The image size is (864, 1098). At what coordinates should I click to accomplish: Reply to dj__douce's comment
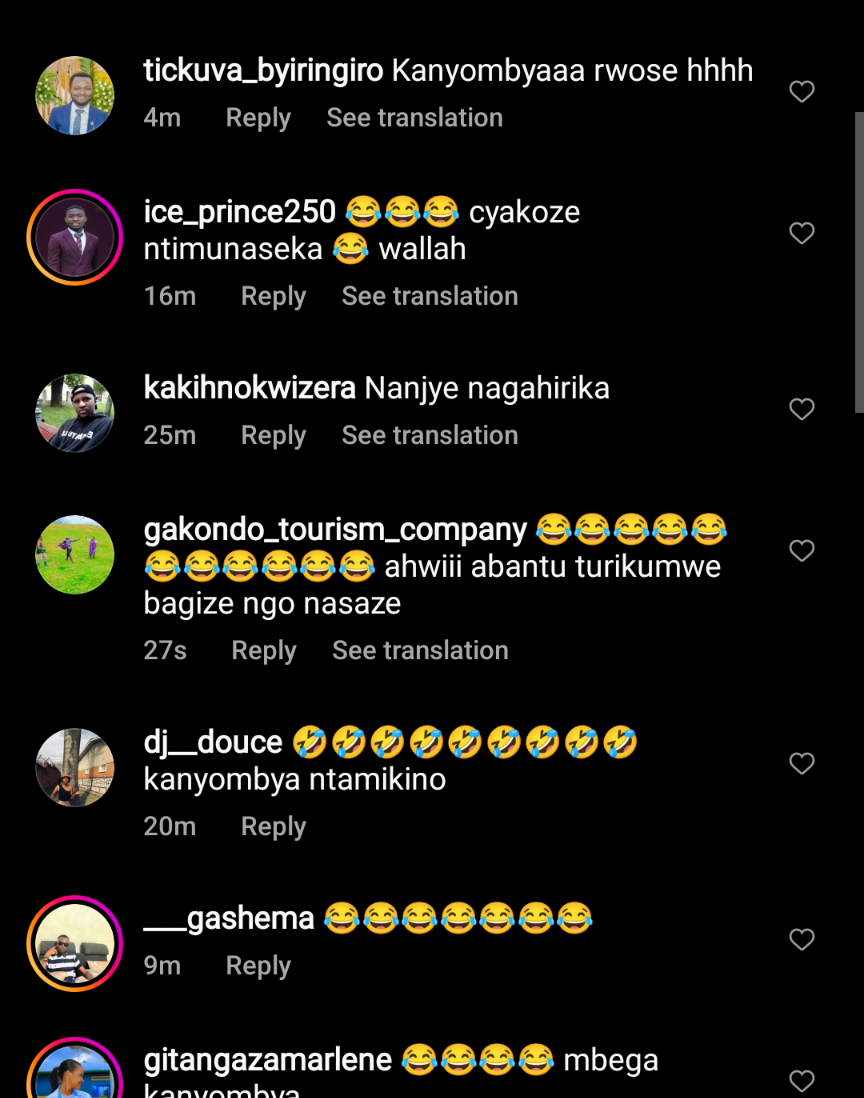pyautogui.click(x=273, y=826)
